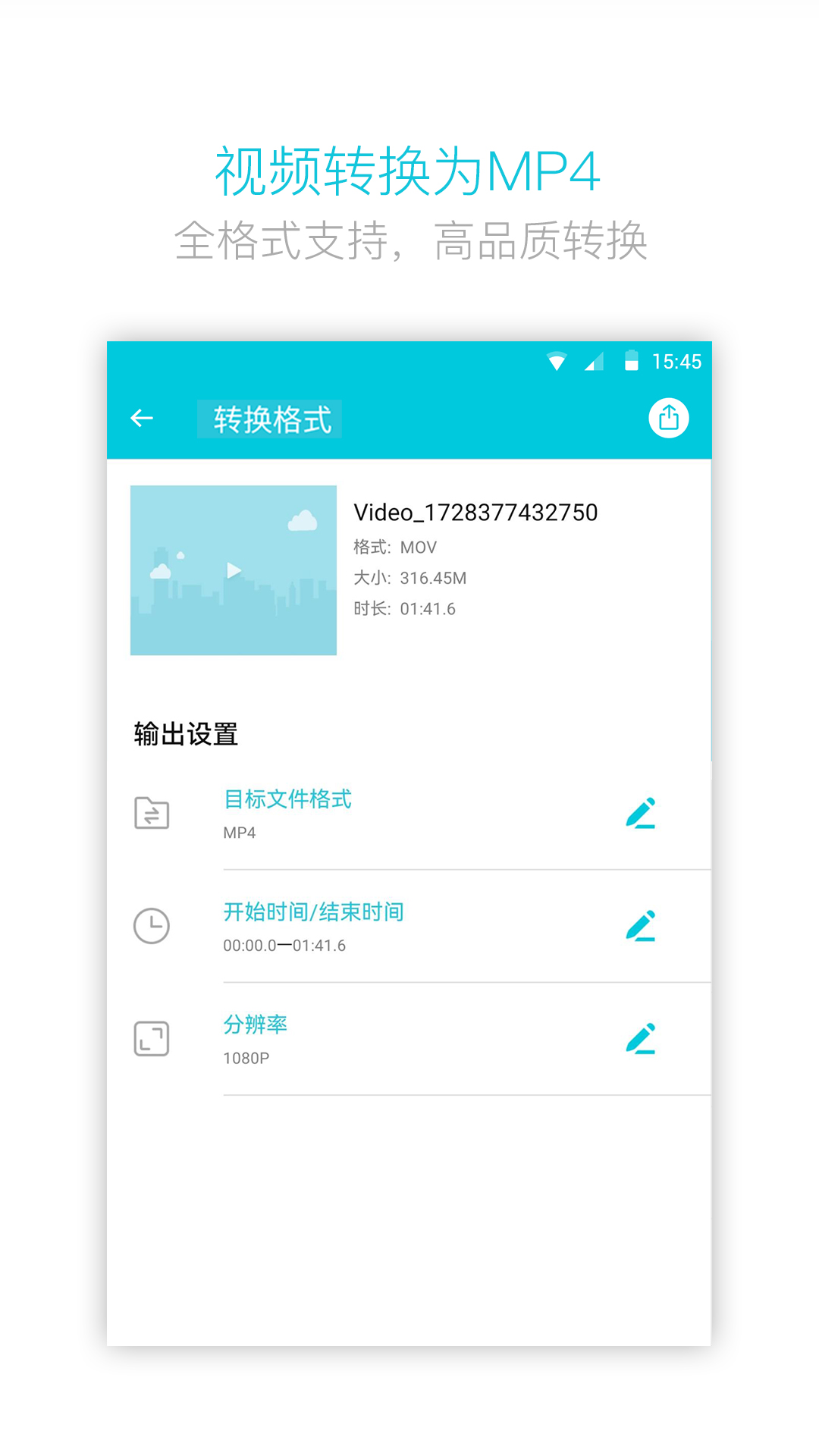Open the share icon in the title bar
Image resolution: width=819 pixels, height=1456 pixels.
tap(668, 418)
